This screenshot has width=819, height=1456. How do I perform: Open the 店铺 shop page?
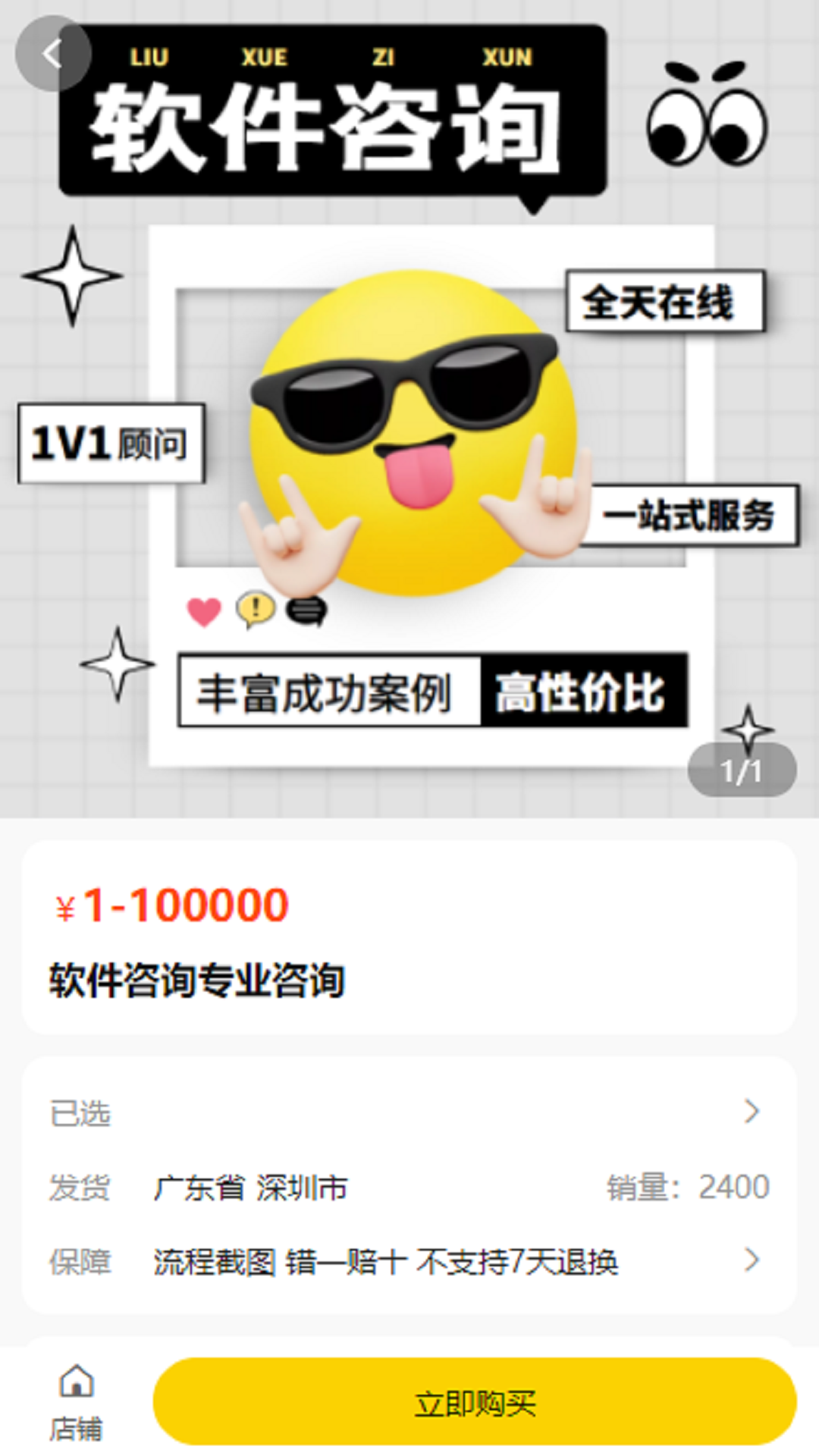coord(76,1403)
